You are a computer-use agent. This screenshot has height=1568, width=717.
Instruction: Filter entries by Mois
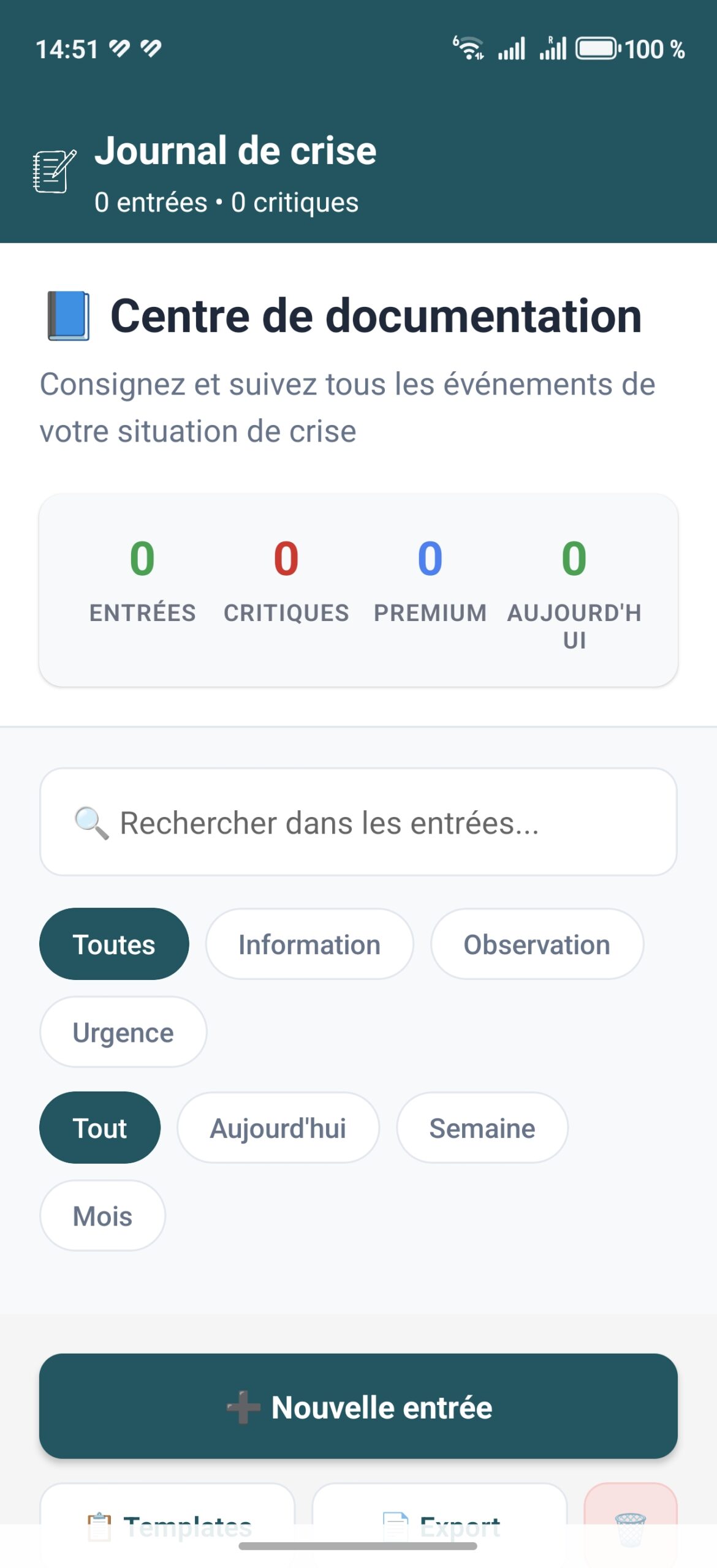pos(102,1216)
